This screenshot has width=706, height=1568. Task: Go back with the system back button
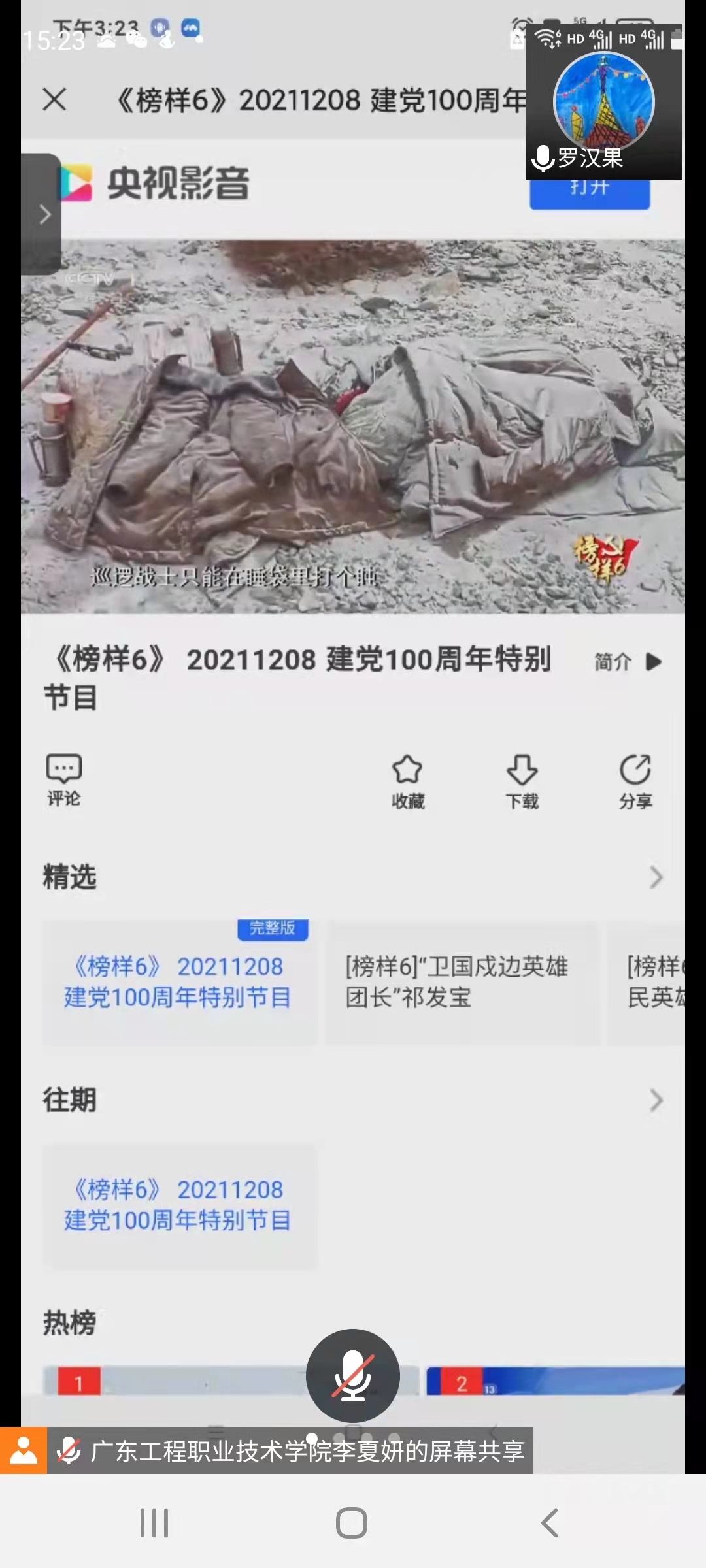coord(549,1523)
